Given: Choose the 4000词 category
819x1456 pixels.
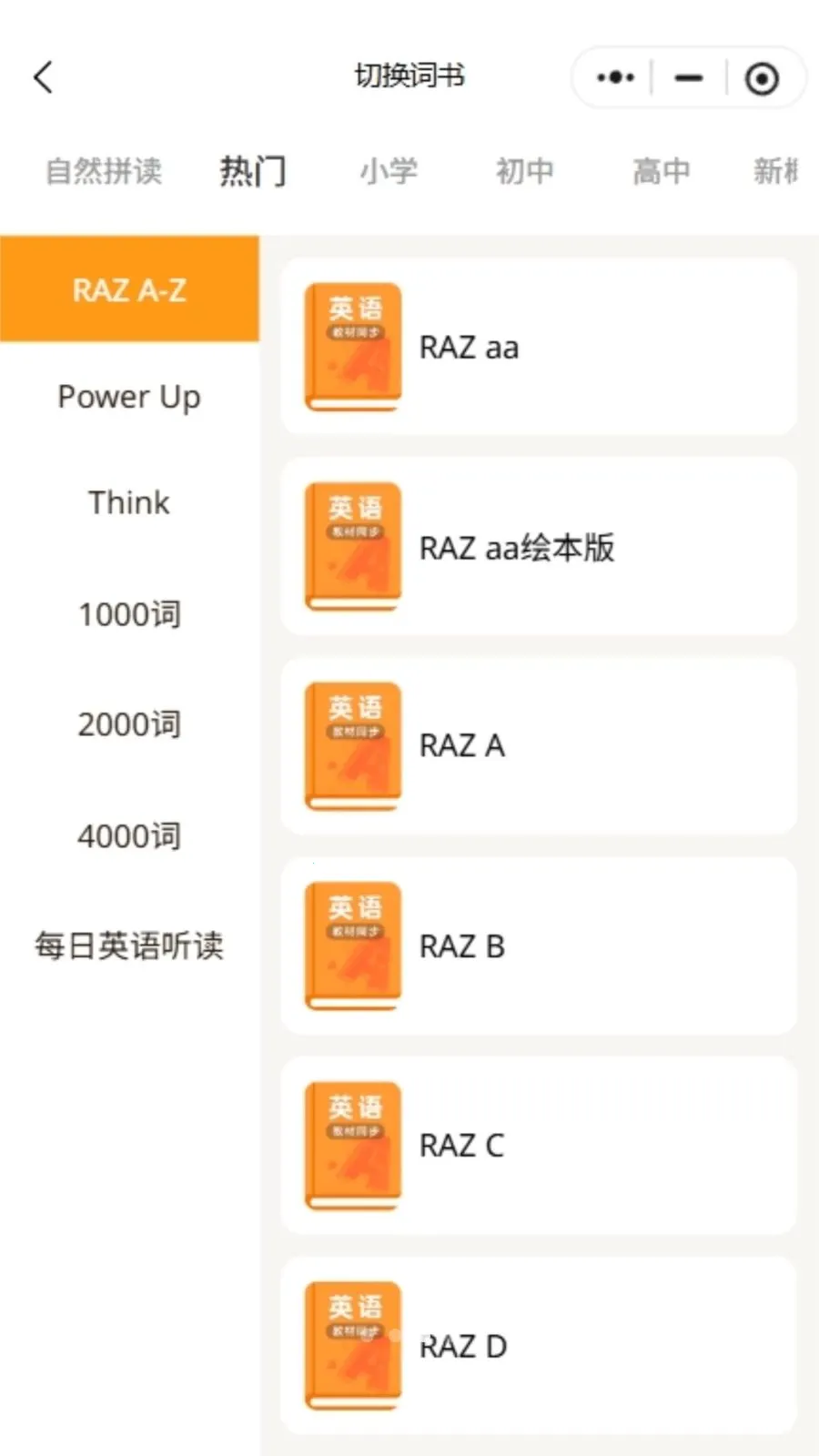Looking at the screenshot, I should 129,835.
